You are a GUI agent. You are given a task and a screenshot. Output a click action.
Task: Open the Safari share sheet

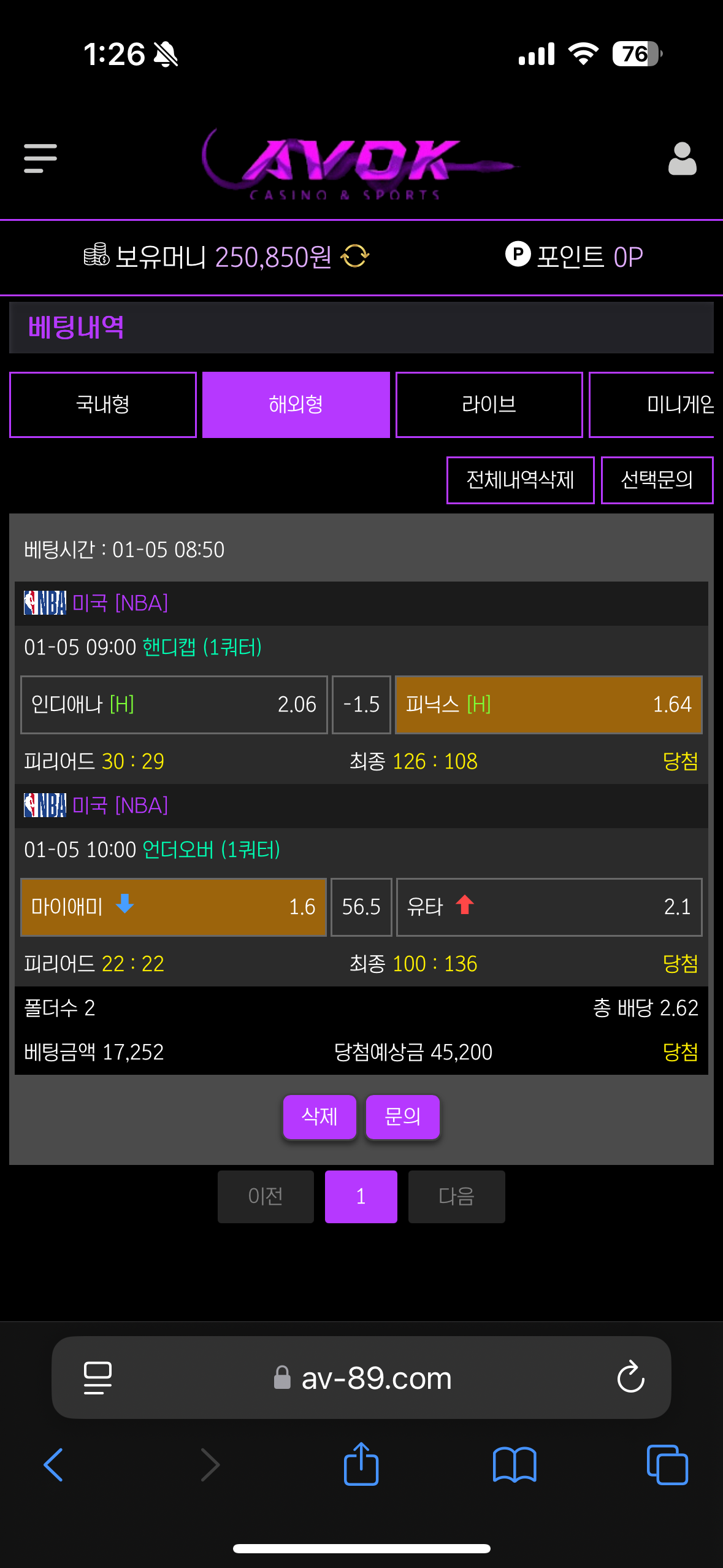tap(361, 1465)
